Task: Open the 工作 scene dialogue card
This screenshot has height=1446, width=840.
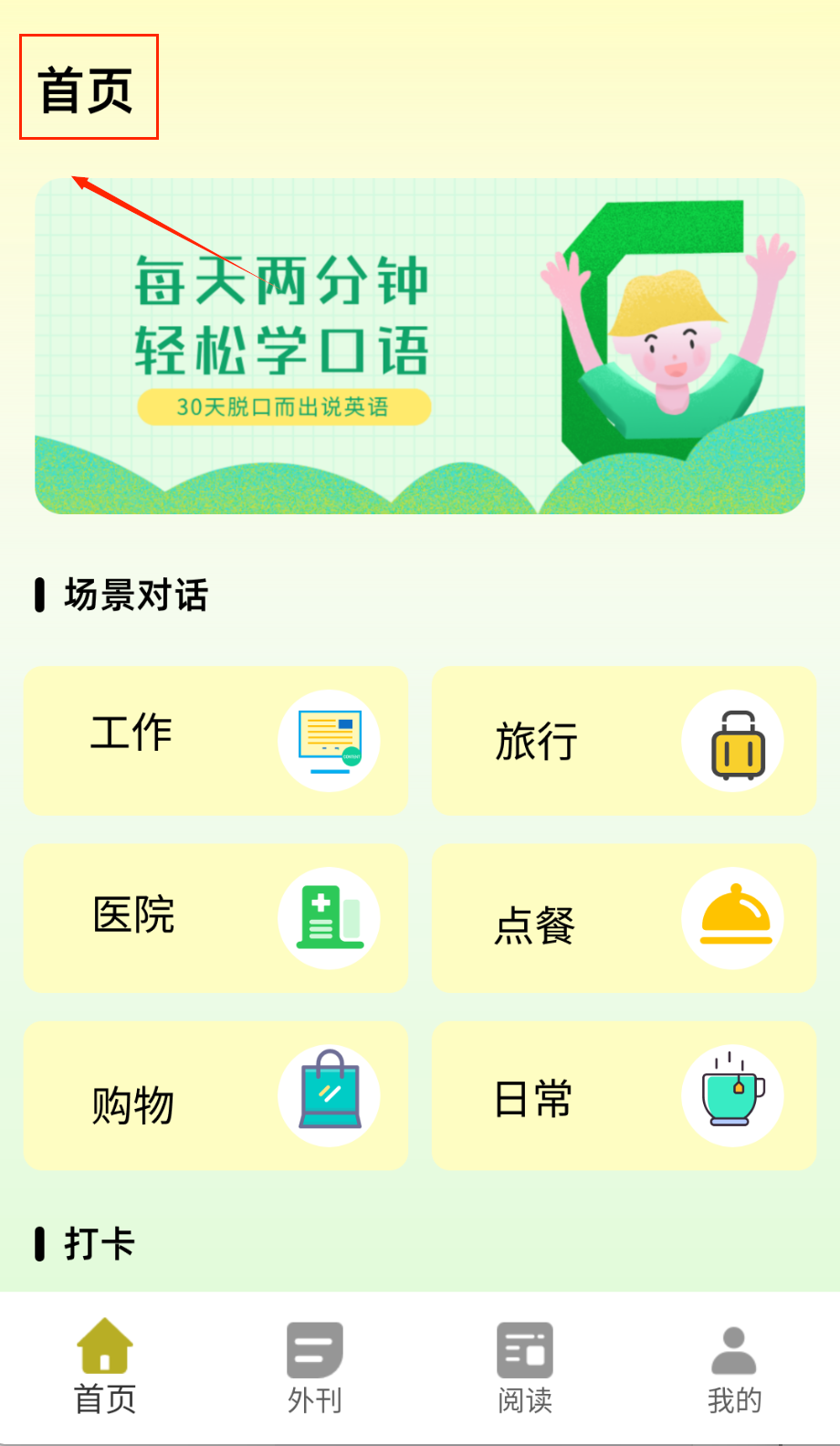Action: [215, 740]
